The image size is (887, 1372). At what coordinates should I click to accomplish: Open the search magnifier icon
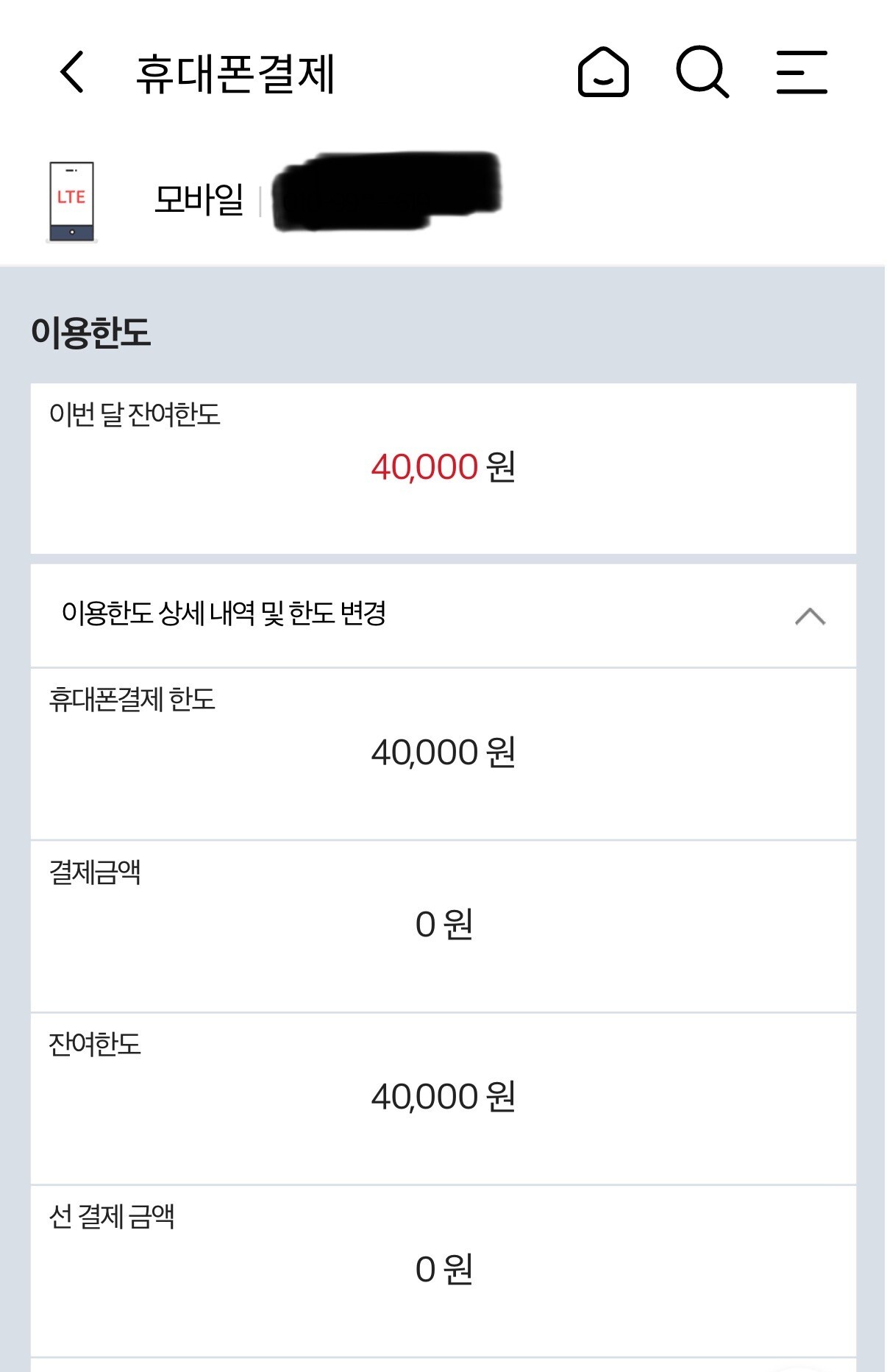pyautogui.click(x=702, y=72)
